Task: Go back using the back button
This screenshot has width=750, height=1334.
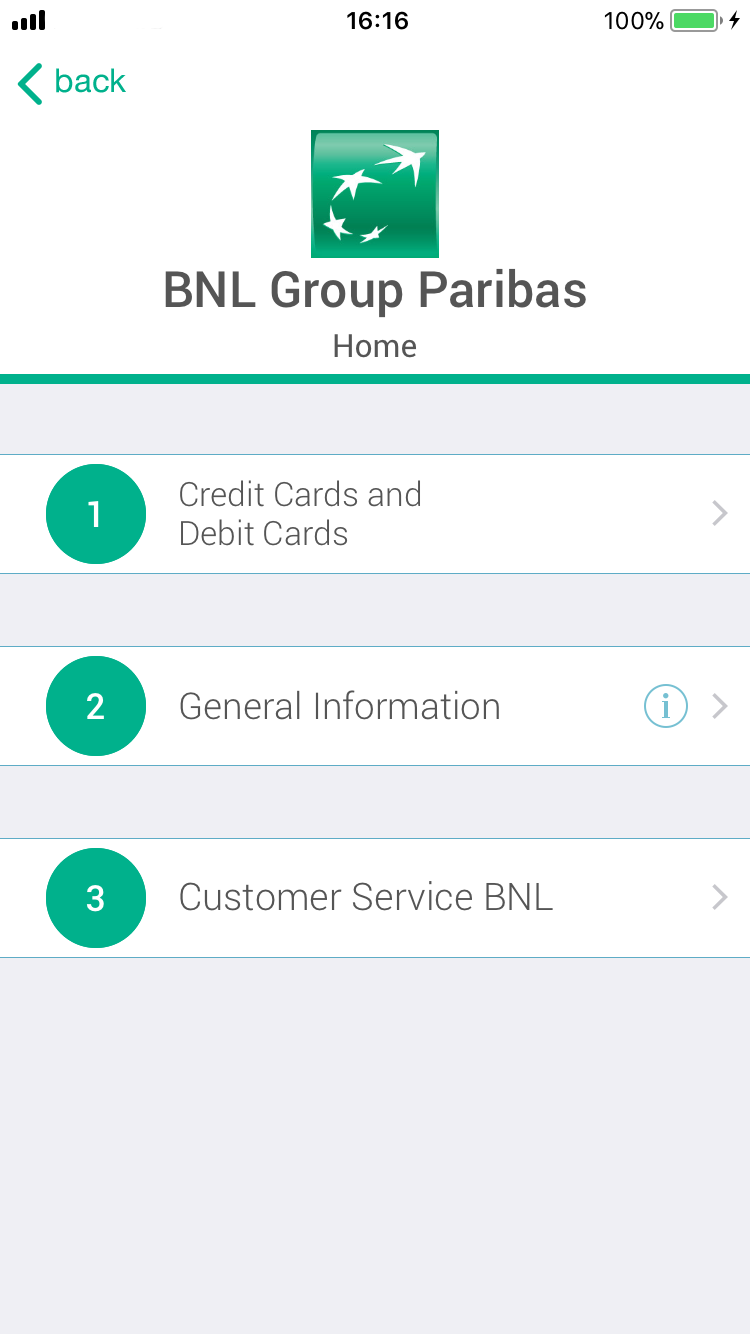Action: [x=71, y=82]
